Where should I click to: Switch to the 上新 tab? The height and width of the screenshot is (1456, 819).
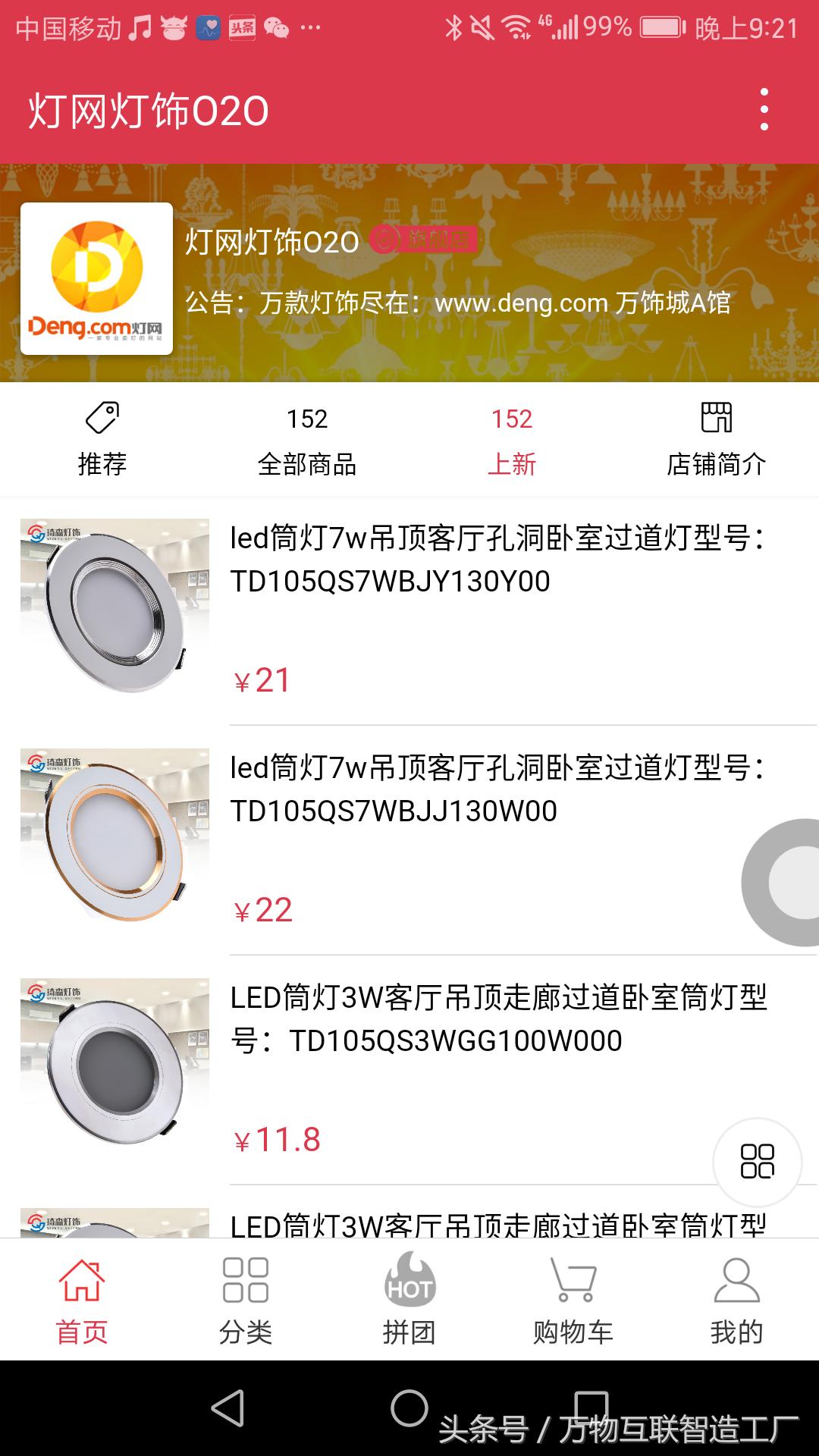[x=513, y=440]
